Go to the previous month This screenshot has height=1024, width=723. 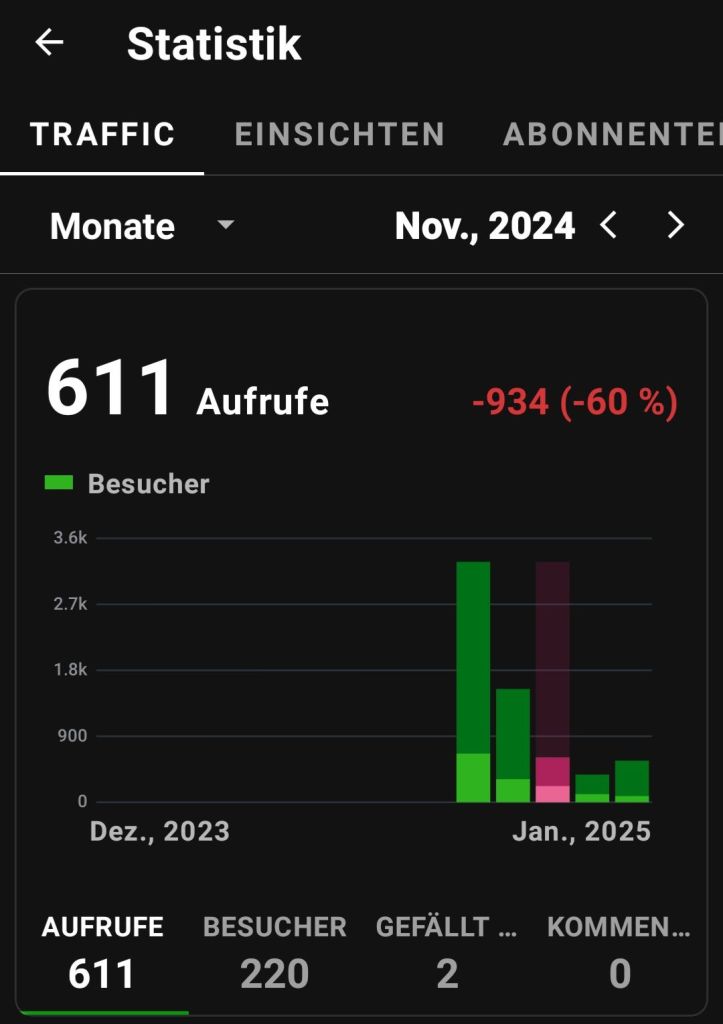(x=609, y=226)
